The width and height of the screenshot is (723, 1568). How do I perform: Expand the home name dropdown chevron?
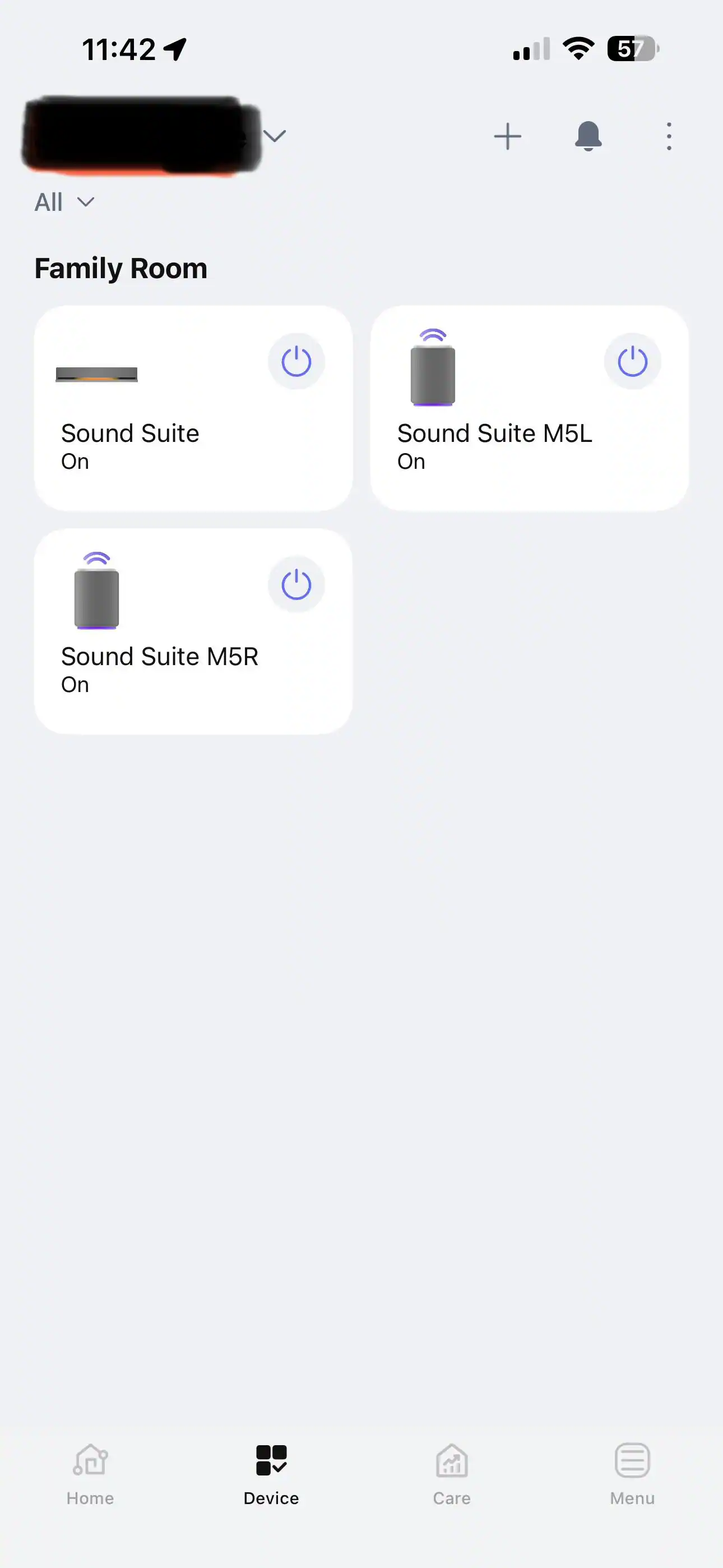click(x=275, y=136)
